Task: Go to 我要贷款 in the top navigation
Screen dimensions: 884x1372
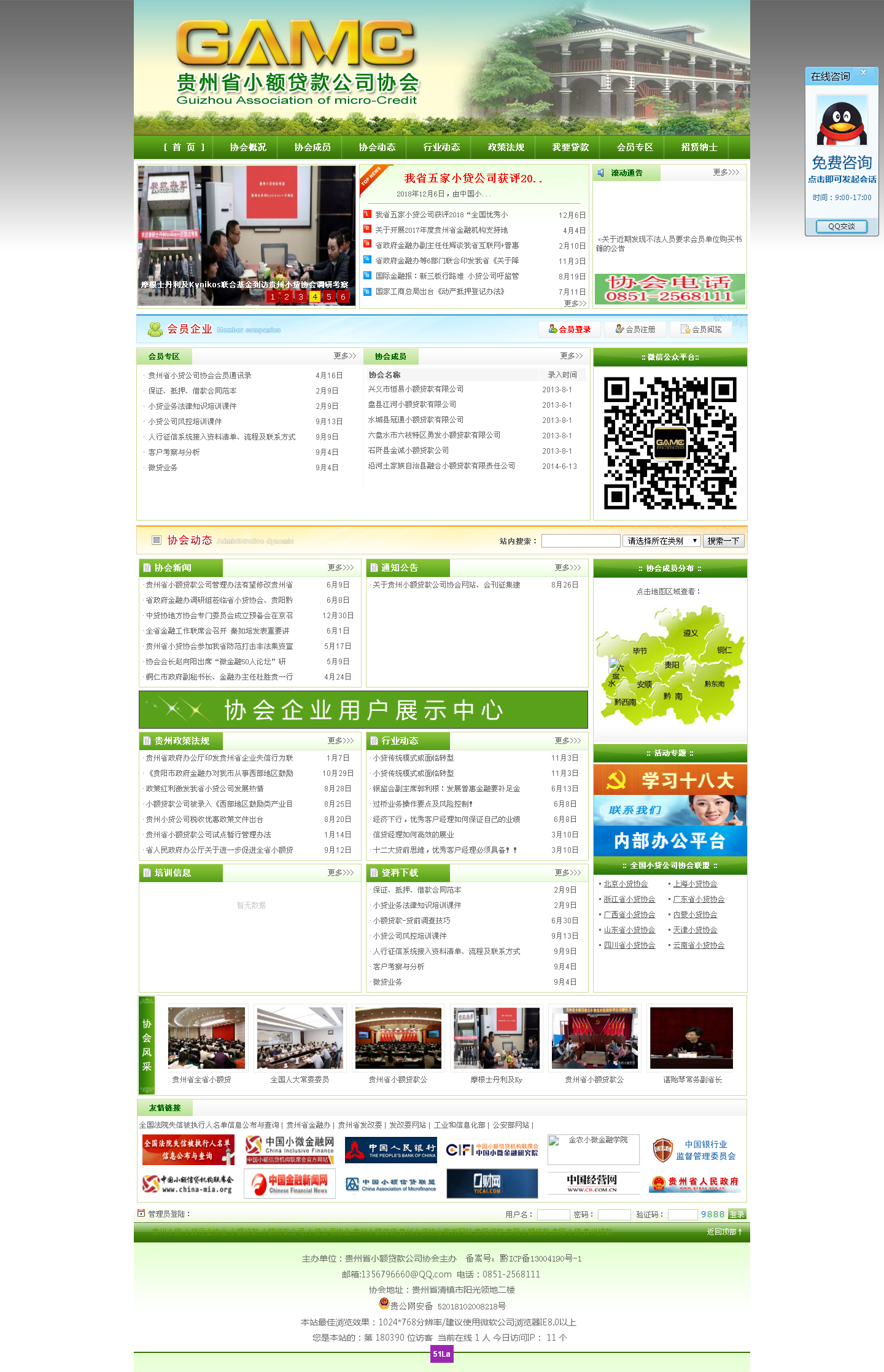Action: (570, 147)
